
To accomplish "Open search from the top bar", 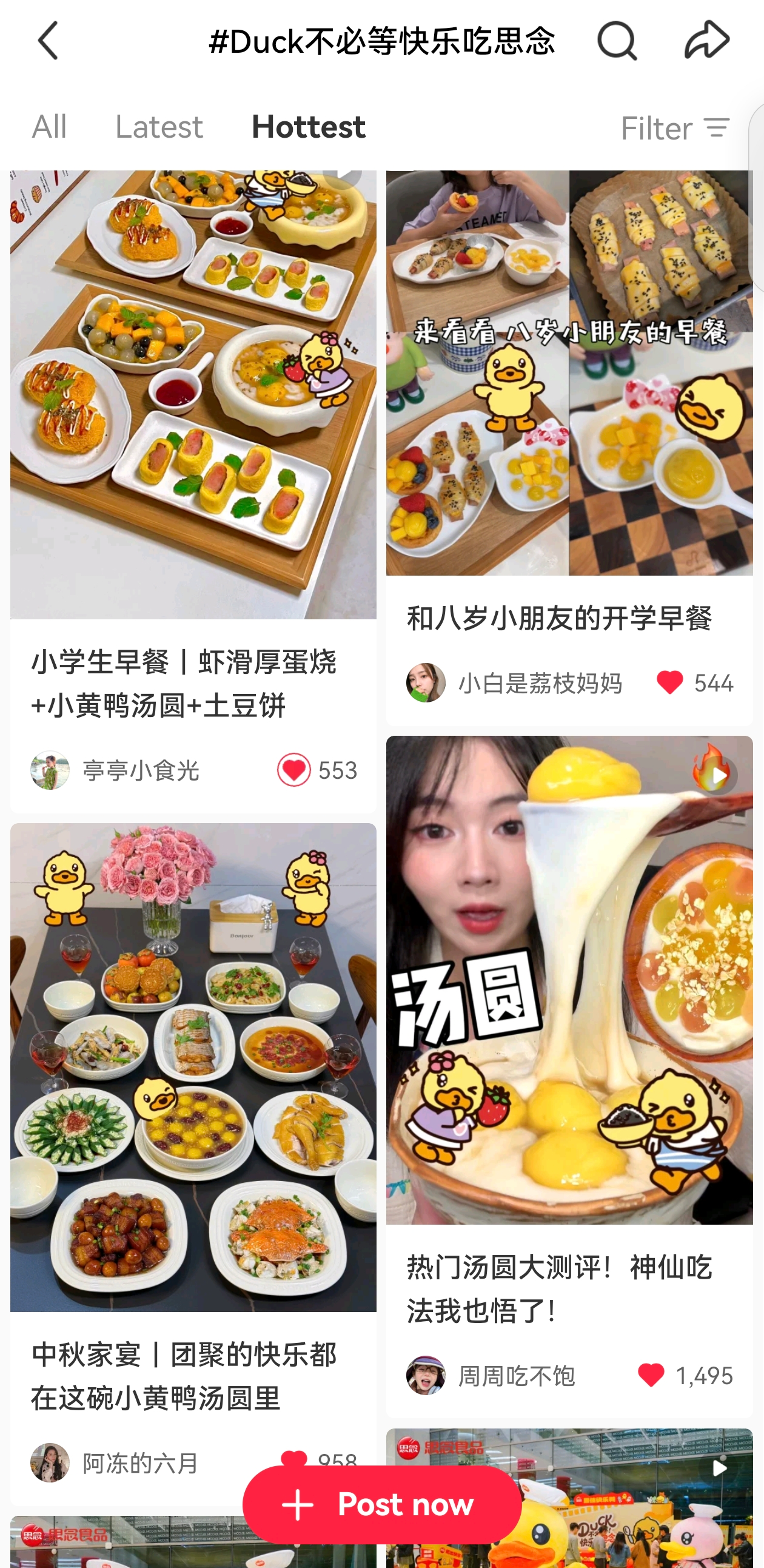I will click(x=617, y=41).
